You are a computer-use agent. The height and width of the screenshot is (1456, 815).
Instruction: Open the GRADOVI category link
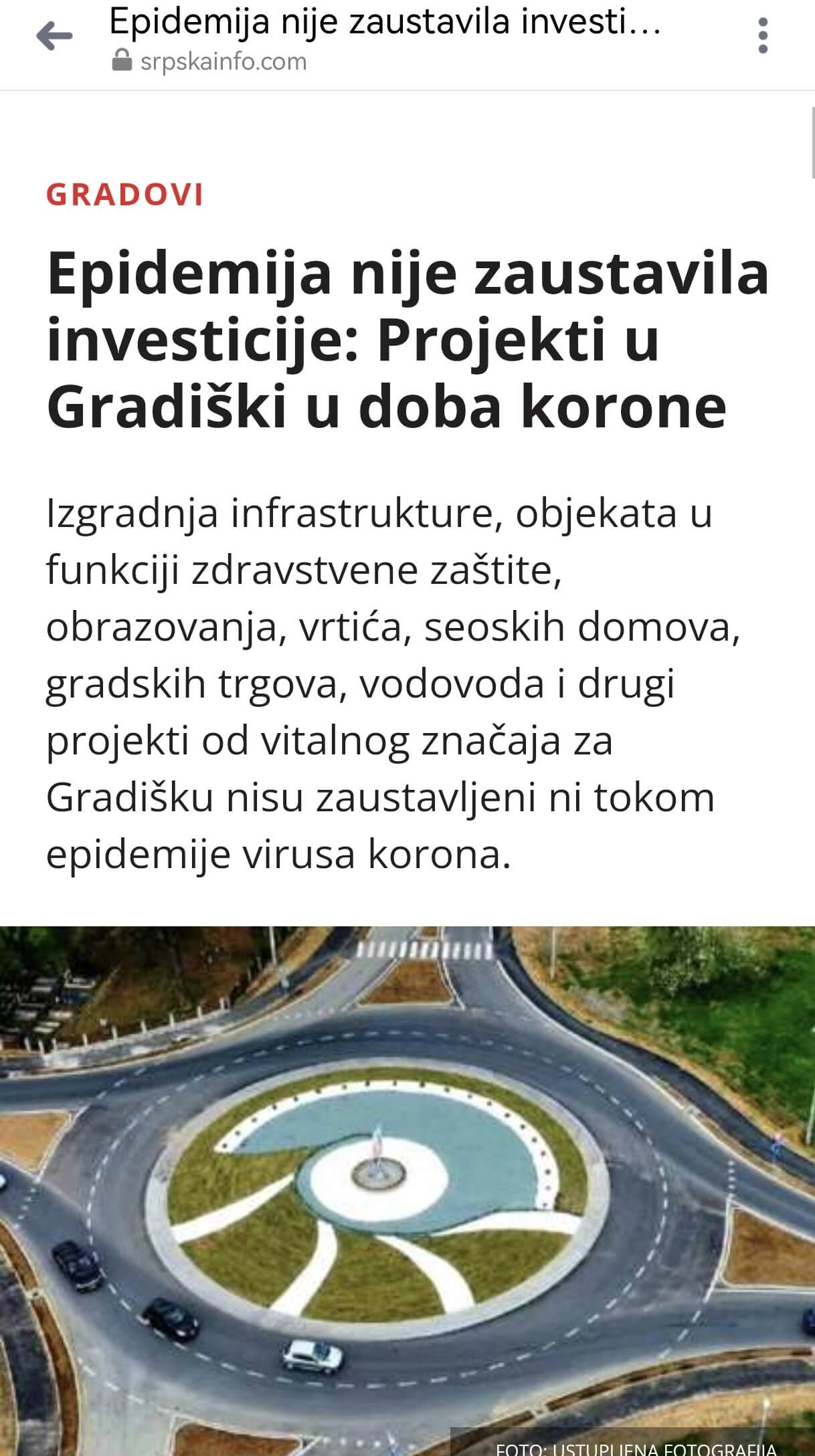coord(124,195)
